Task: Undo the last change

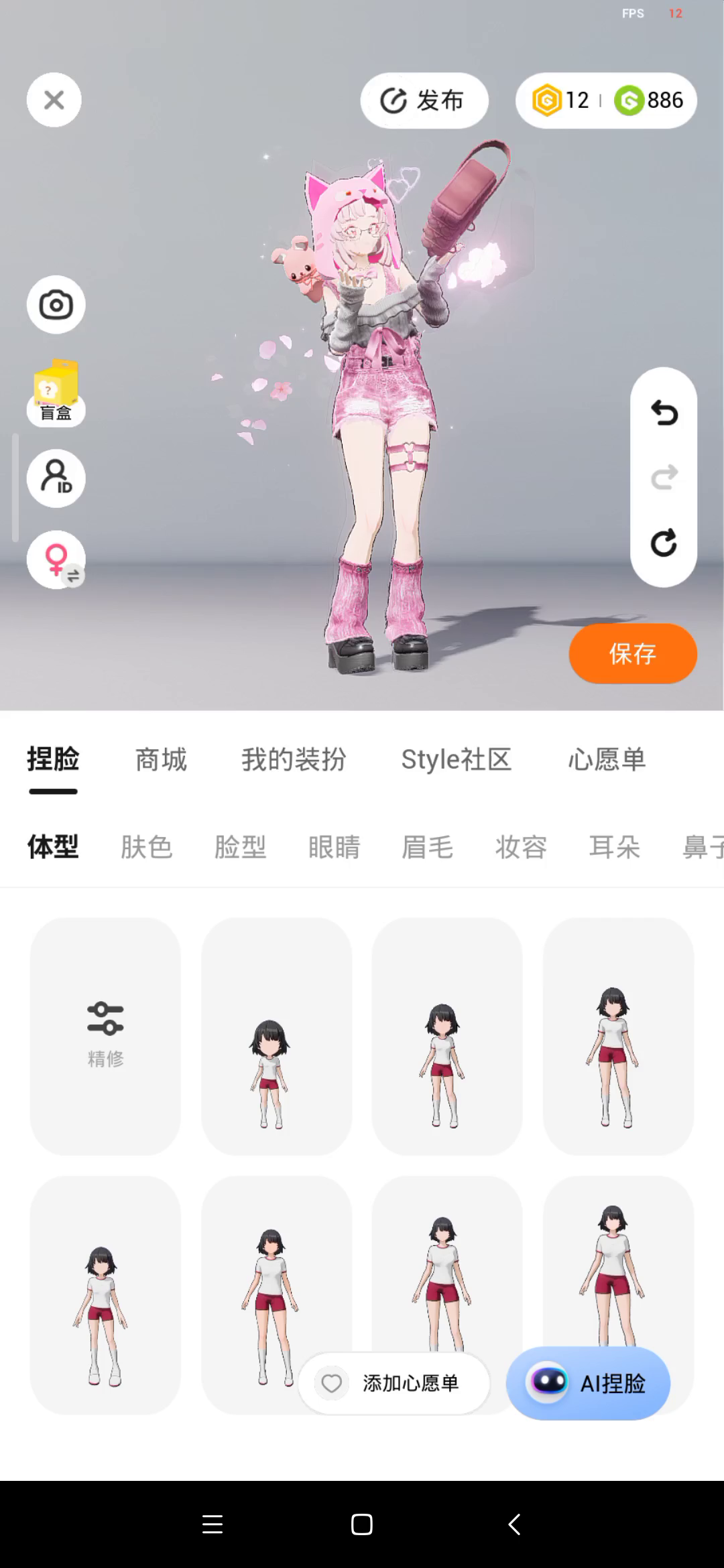Action: point(664,413)
